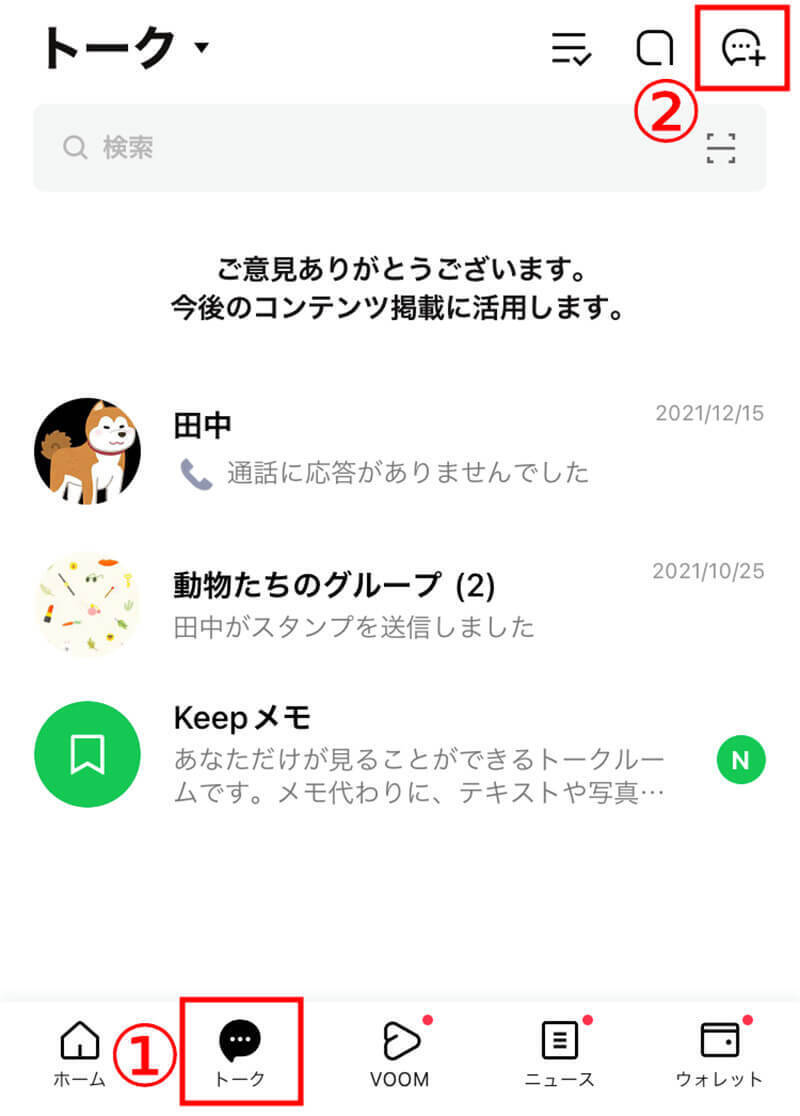This screenshot has height=1116, width=800.
Task: Select the トーク tab
Action: pos(240,1055)
